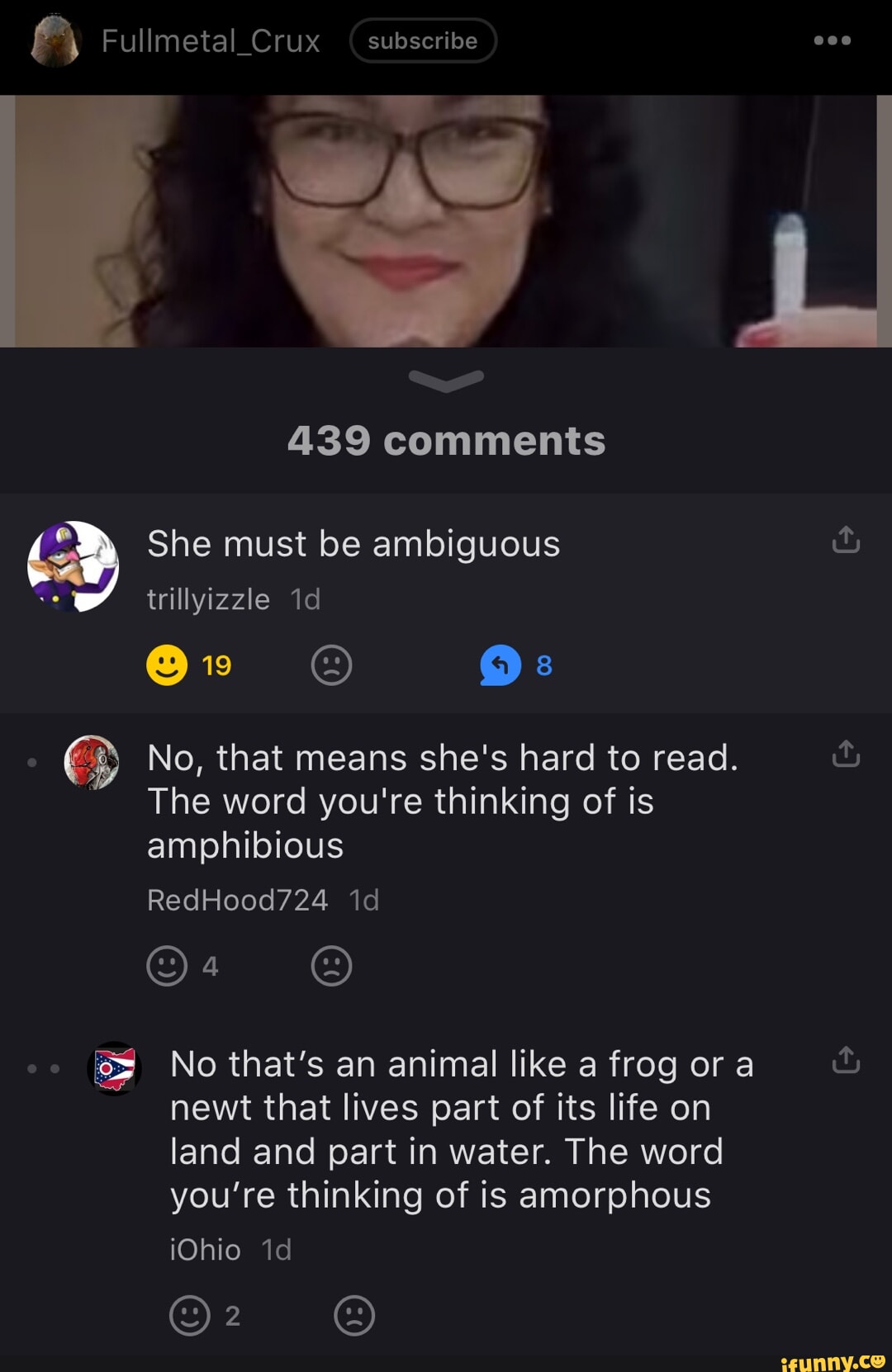Collapse comments with the chevron handle
Viewport: 892px width, 1372px height.
[446, 381]
